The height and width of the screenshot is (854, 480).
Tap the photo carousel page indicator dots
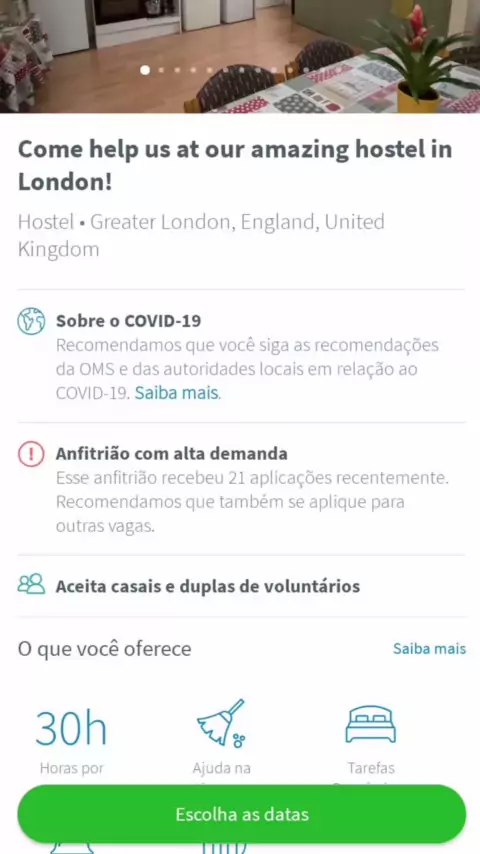point(224,70)
